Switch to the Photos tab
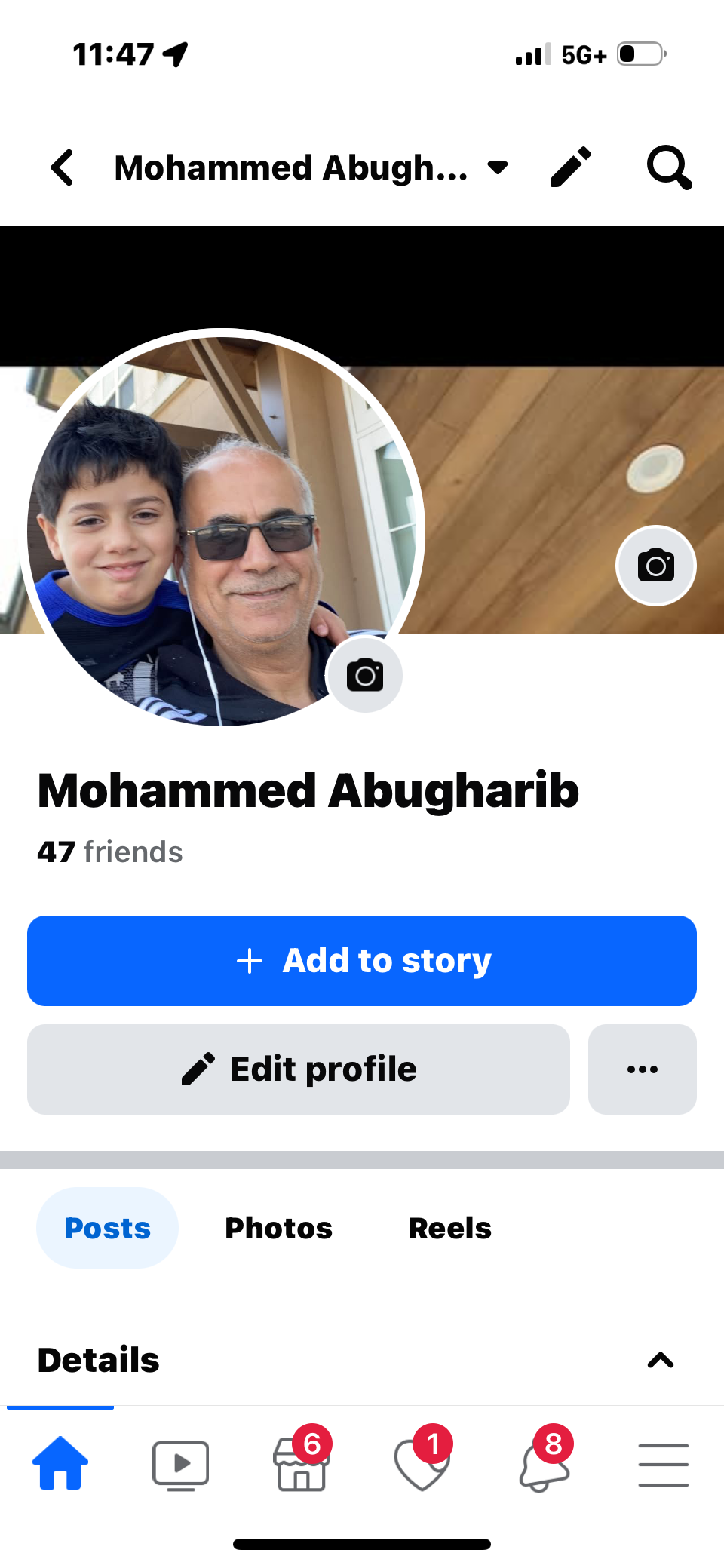 [x=278, y=1228]
